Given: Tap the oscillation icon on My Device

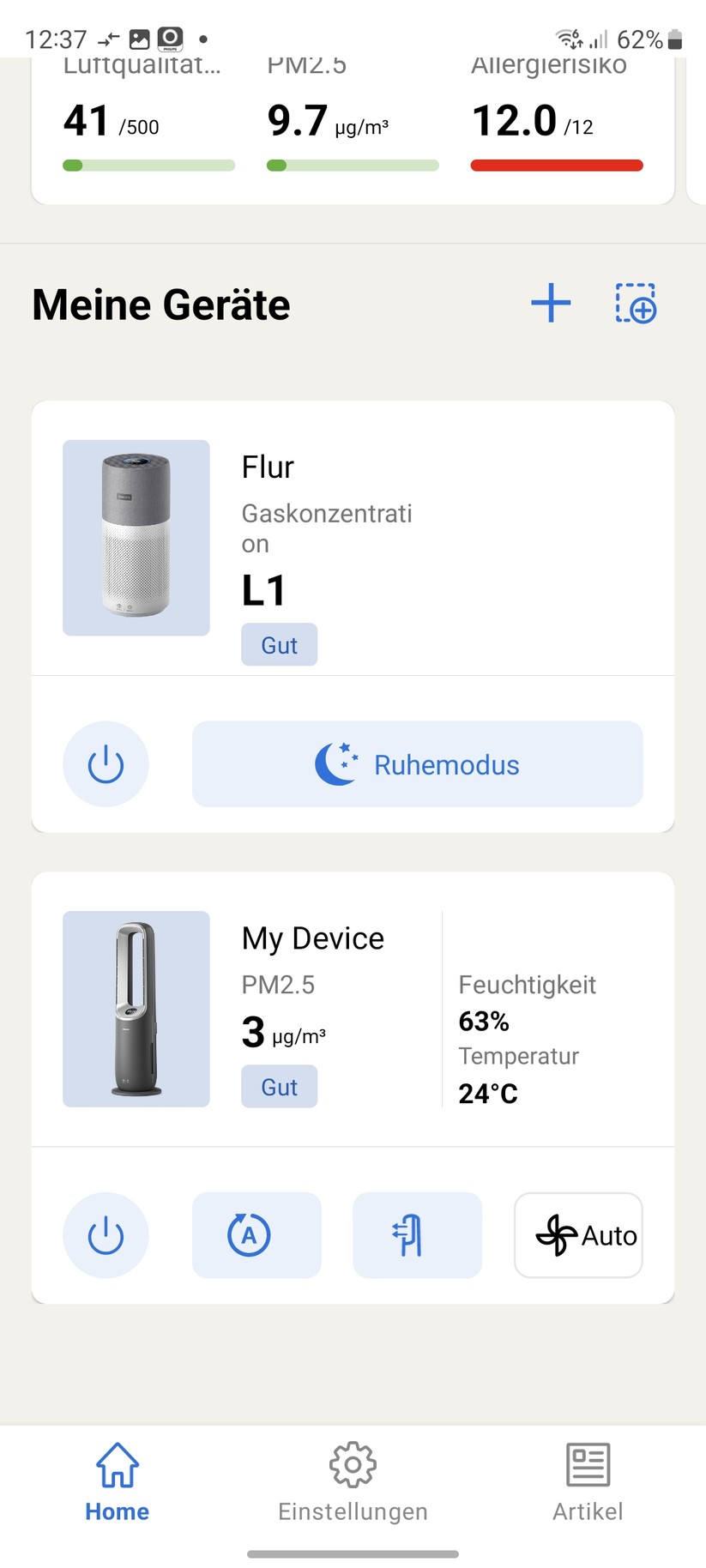Looking at the screenshot, I should [x=418, y=1235].
